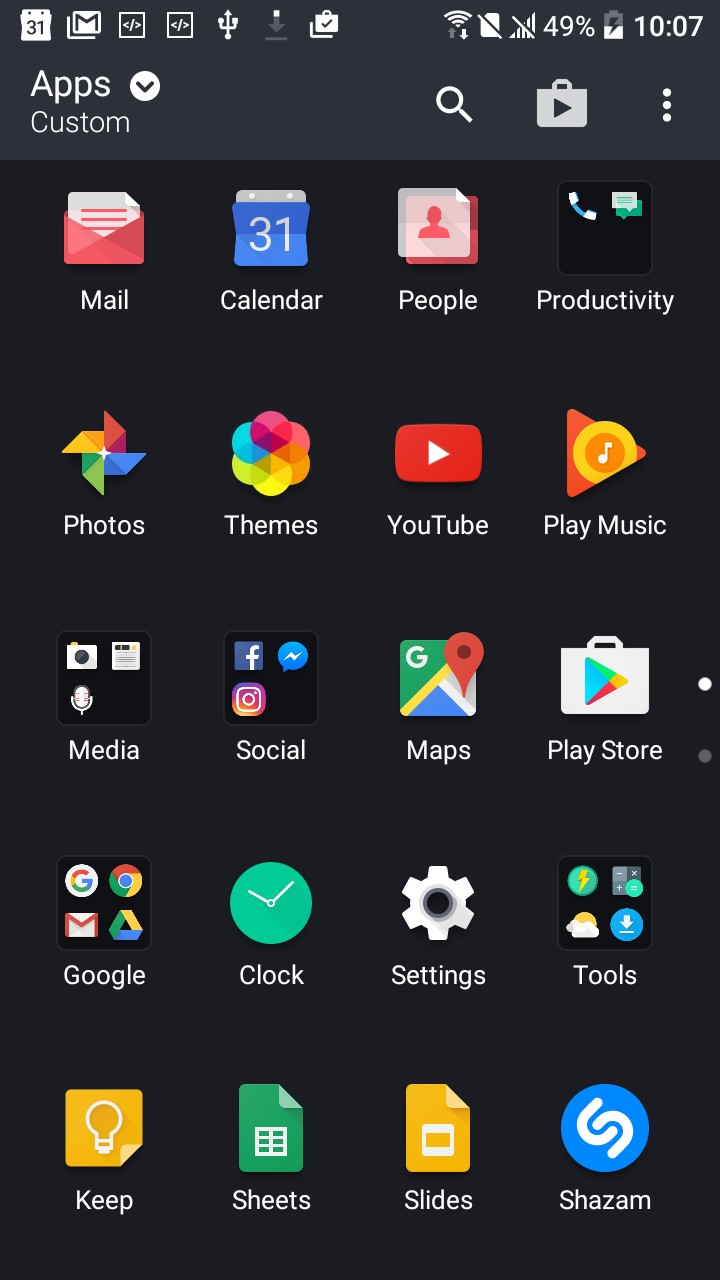The width and height of the screenshot is (720, 1280).
Task: Expand the Apps Custom sort dropdown
Action: coord(145,88)
